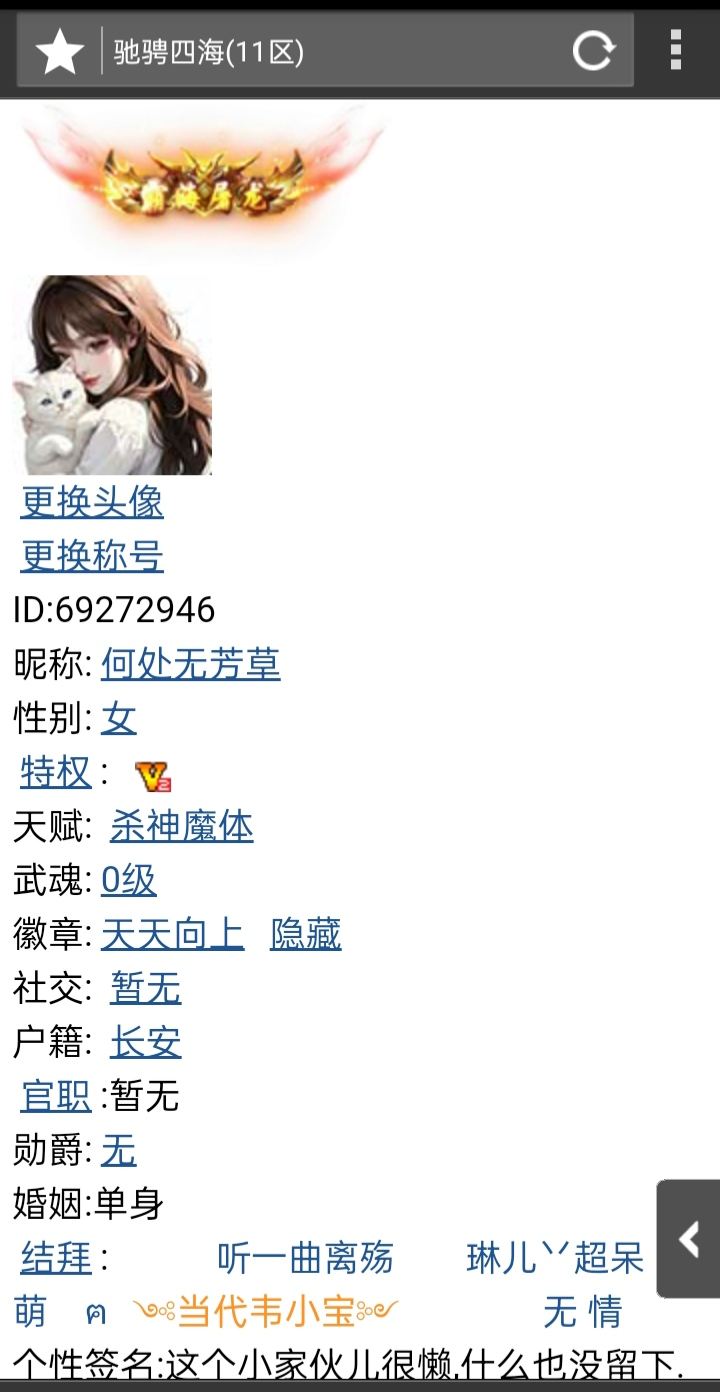Image resolution: width=720 pixels, height=1392 pixels.
Task: Open the badge 天天向上
Action: pyautogui.click(x=172, y=934)
